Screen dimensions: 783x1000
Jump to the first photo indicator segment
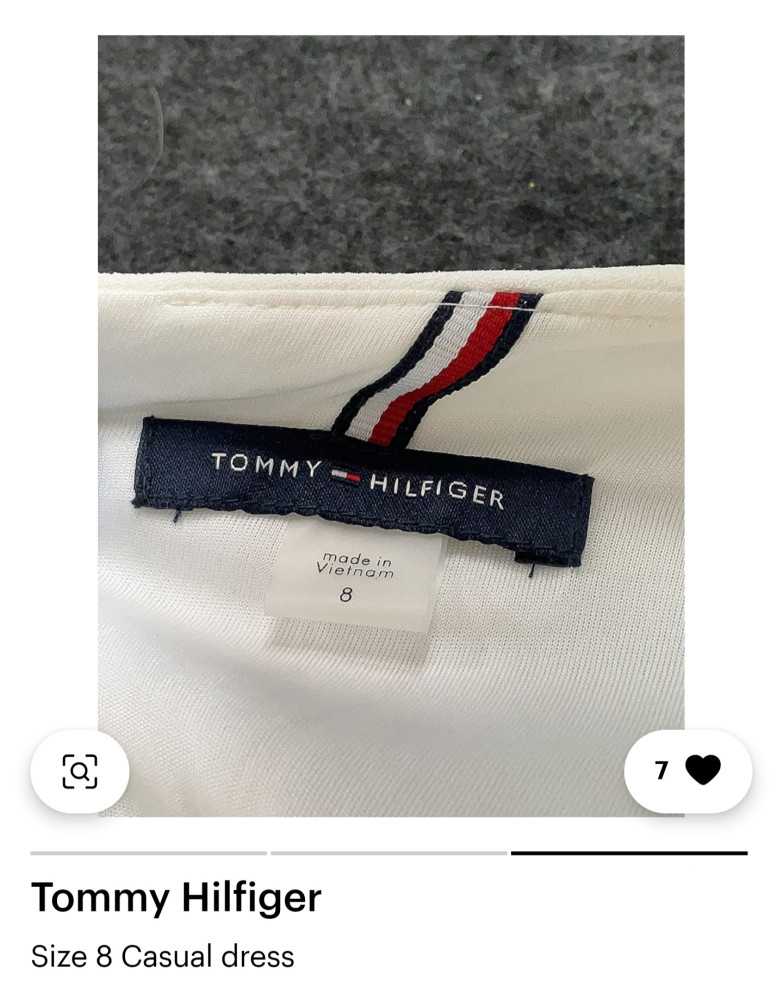click(x=149, y=853)
